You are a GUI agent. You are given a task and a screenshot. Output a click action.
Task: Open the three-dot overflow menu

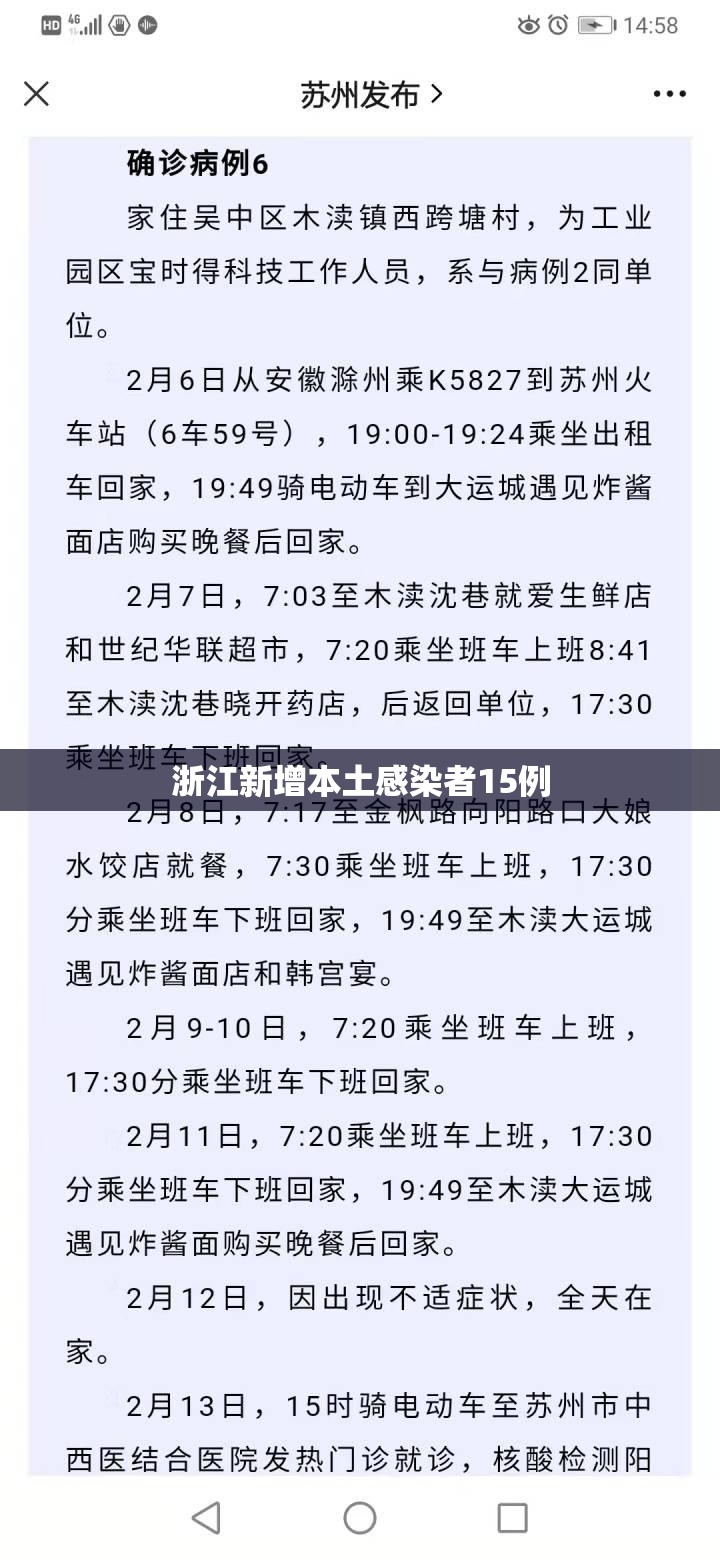click(x=669, y=94)
